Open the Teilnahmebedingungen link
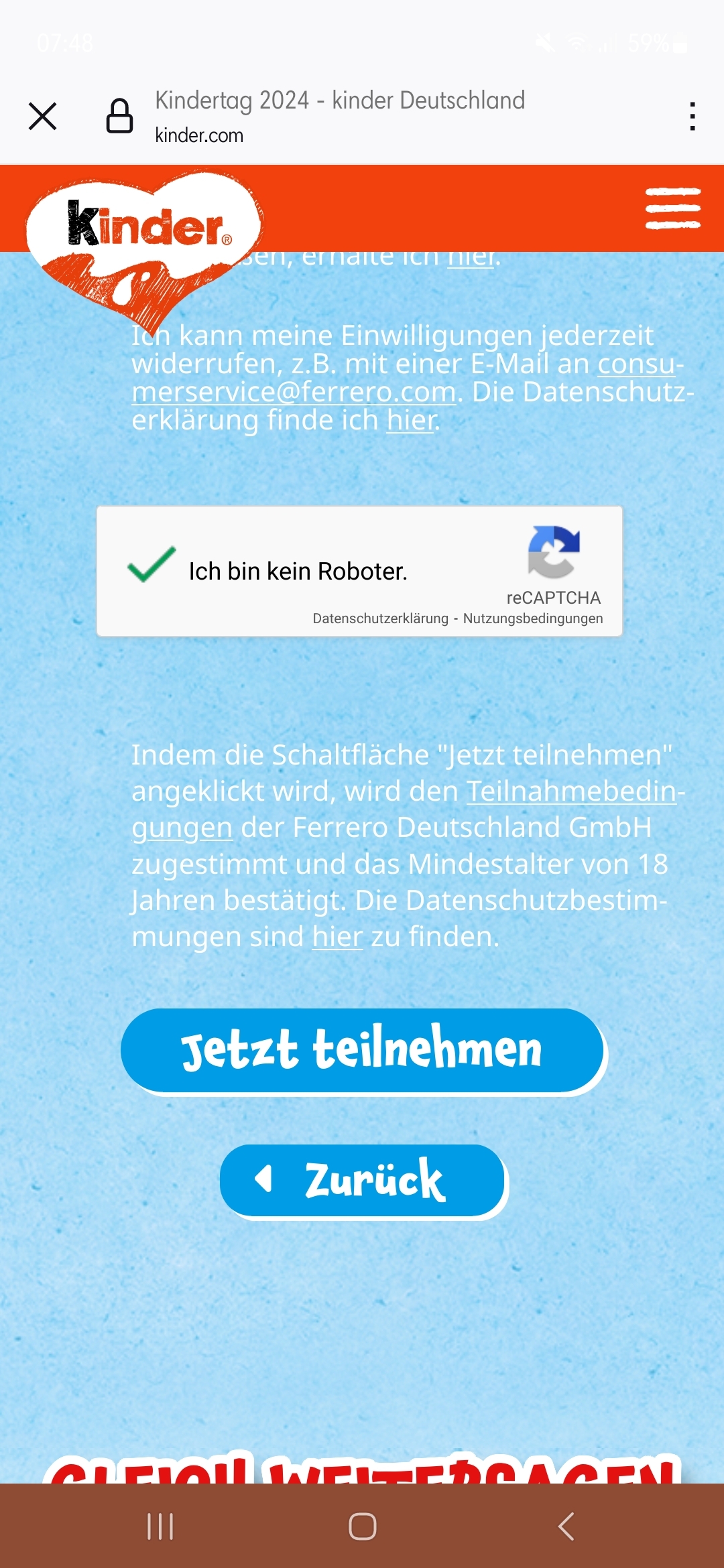This screenshot has width=724, height=1568. point(408,809)
